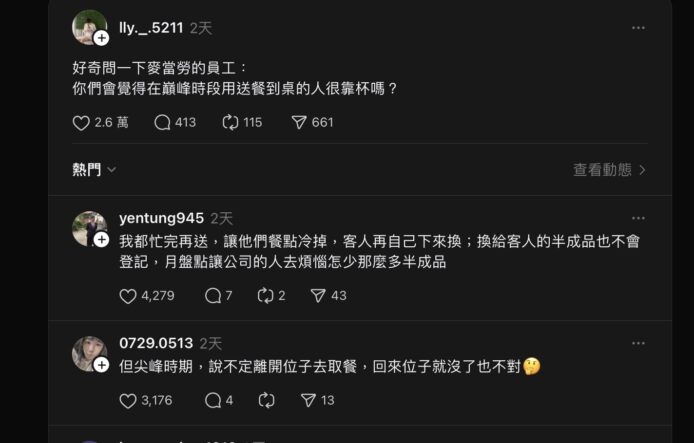Screen dimensions: 694x443
Task: Open 查看動態 activity view
Action: tap(609, 170)
